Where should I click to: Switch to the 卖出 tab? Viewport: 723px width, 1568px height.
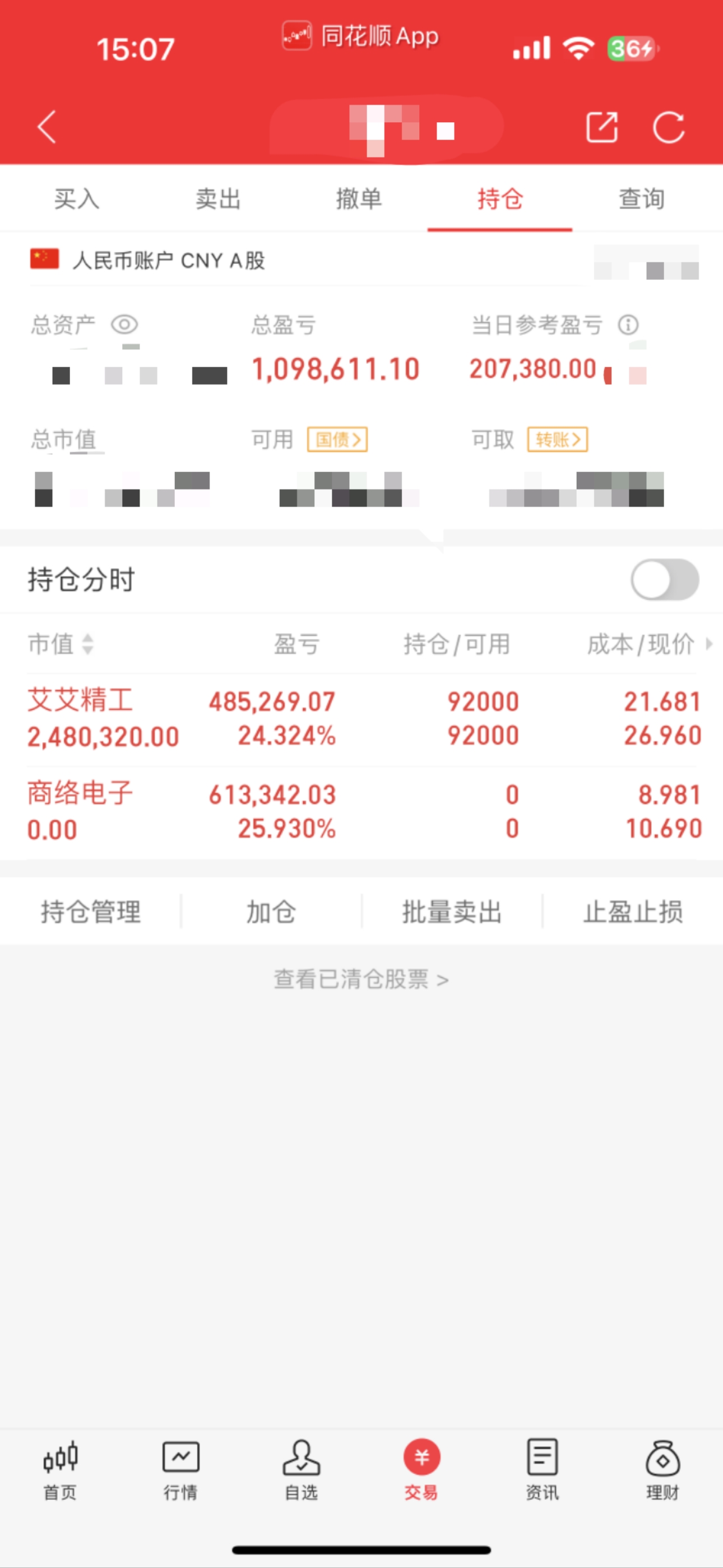click(x=217, y=198)
